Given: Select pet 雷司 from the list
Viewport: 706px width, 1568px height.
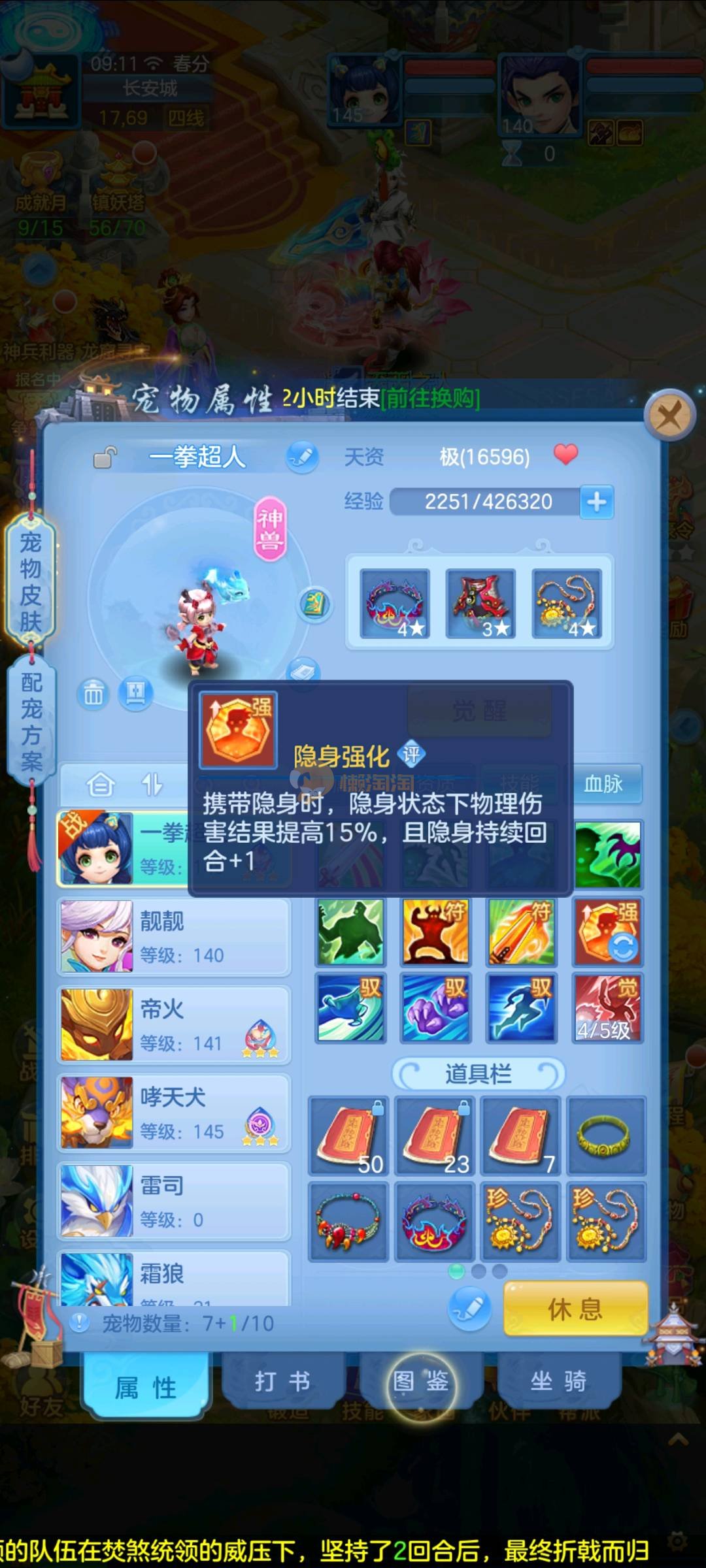Looking at the screenshot, I should point(173,1201).
